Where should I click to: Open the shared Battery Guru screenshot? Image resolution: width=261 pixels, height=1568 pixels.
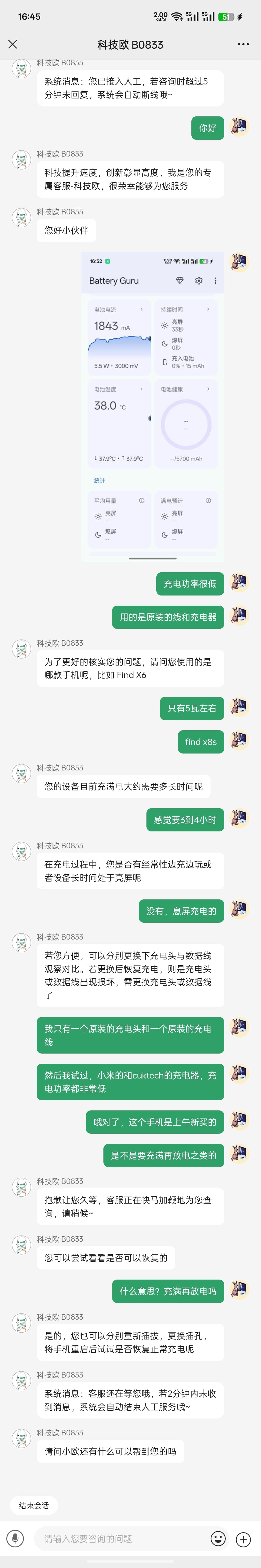coord(153,407)
